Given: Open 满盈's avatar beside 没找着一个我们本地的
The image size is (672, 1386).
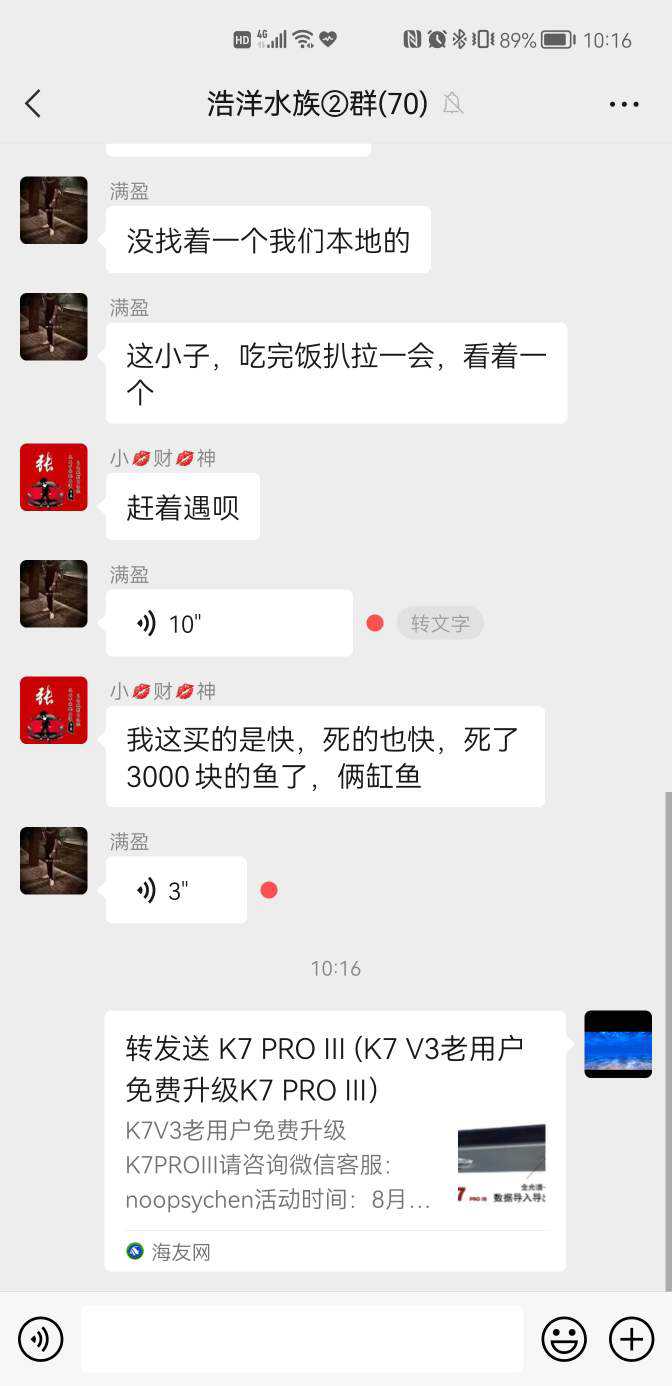Looking at the screenshot, I should (x=54, y=210).
